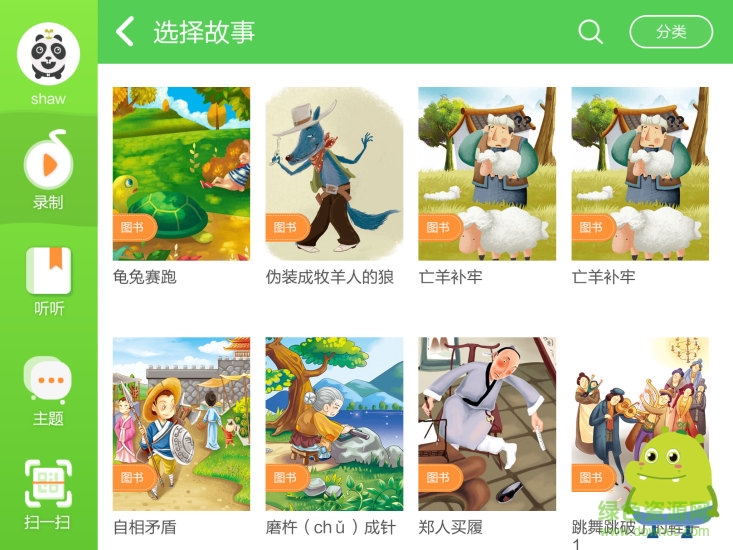Switch to the 录制 section
Viewport: 733px width, 550px height.
48,170
